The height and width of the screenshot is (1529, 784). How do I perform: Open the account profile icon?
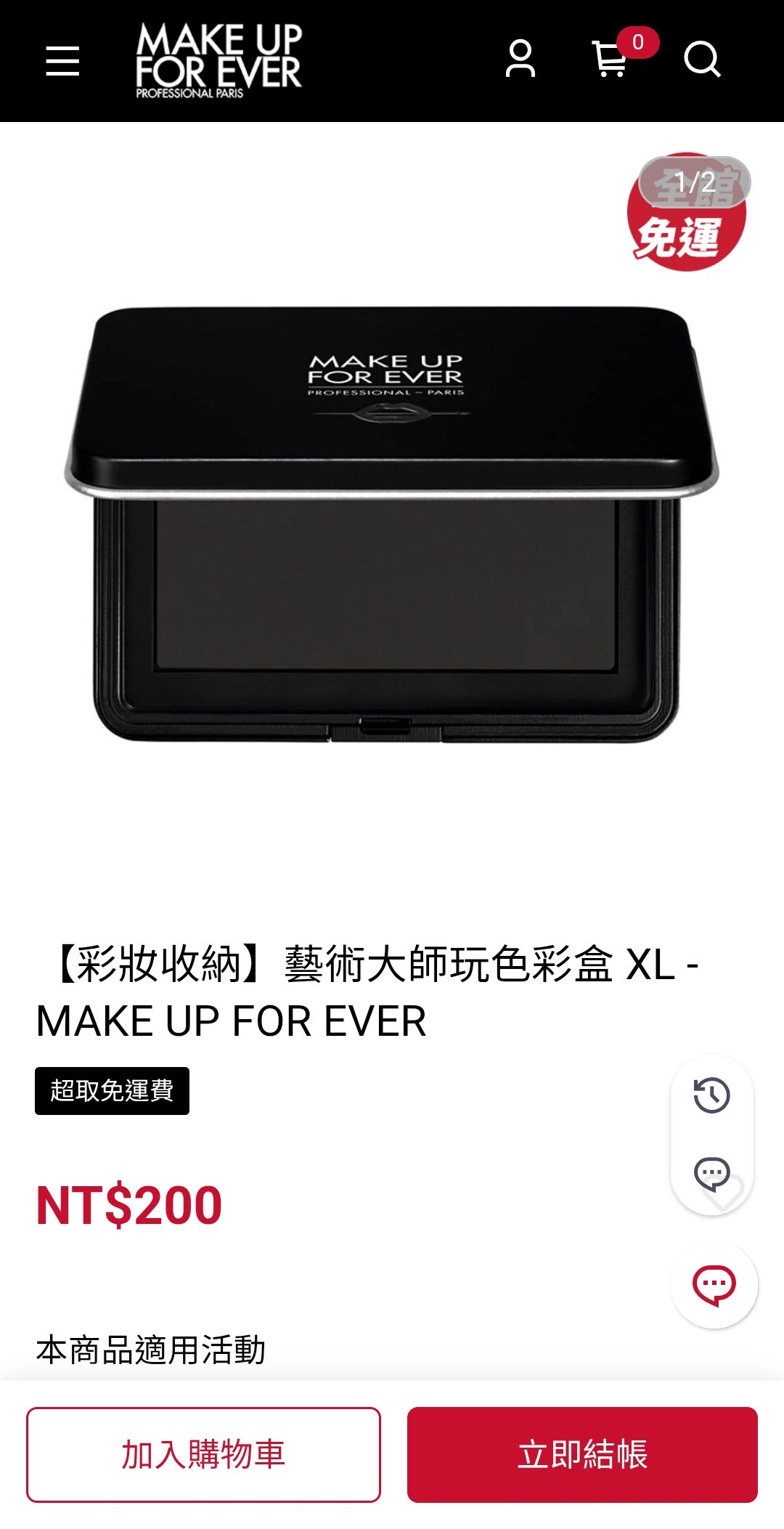pyautogui.click(x=520, y=59)
